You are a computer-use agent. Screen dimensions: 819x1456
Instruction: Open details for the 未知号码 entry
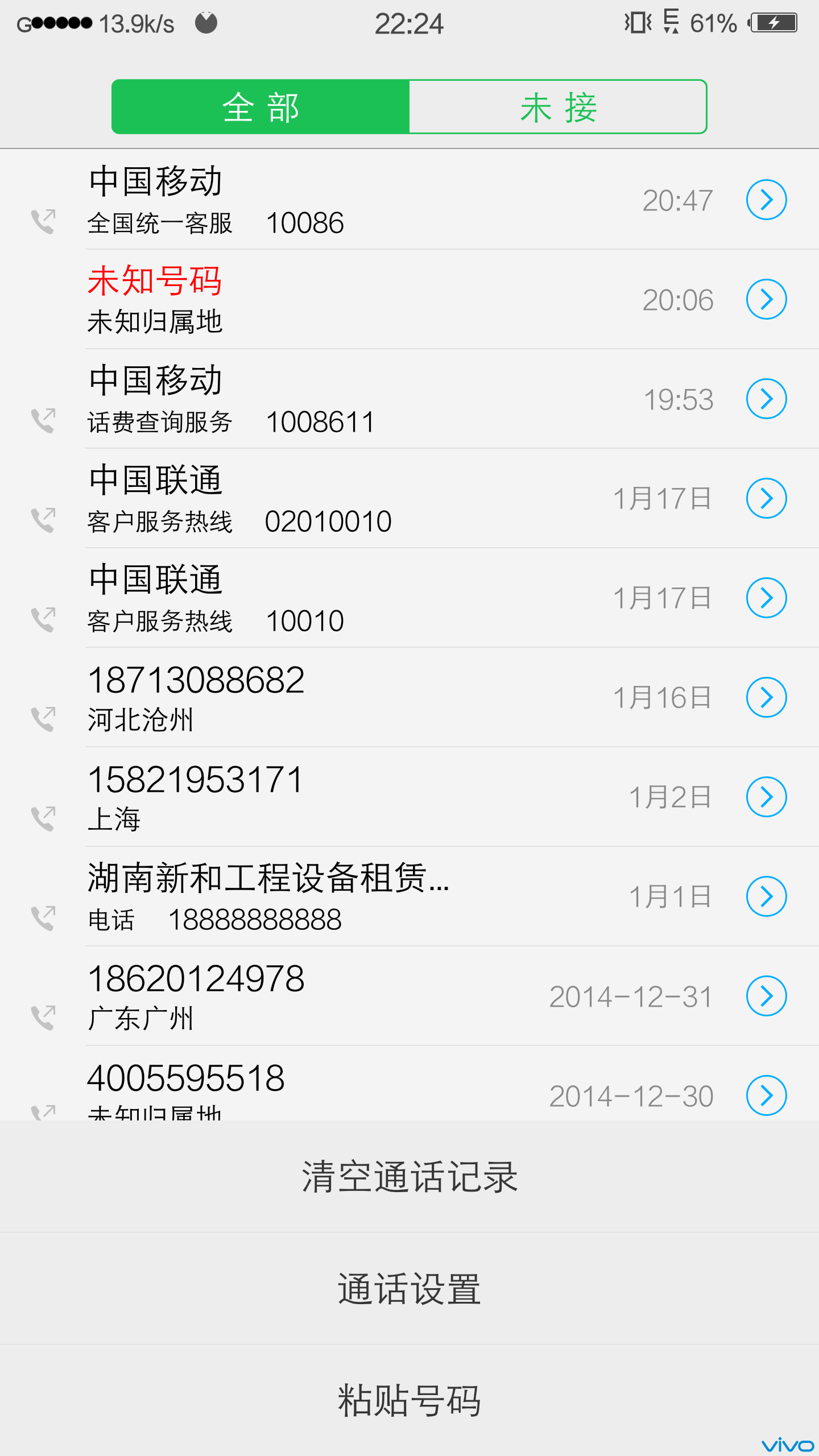click(767, 298)
